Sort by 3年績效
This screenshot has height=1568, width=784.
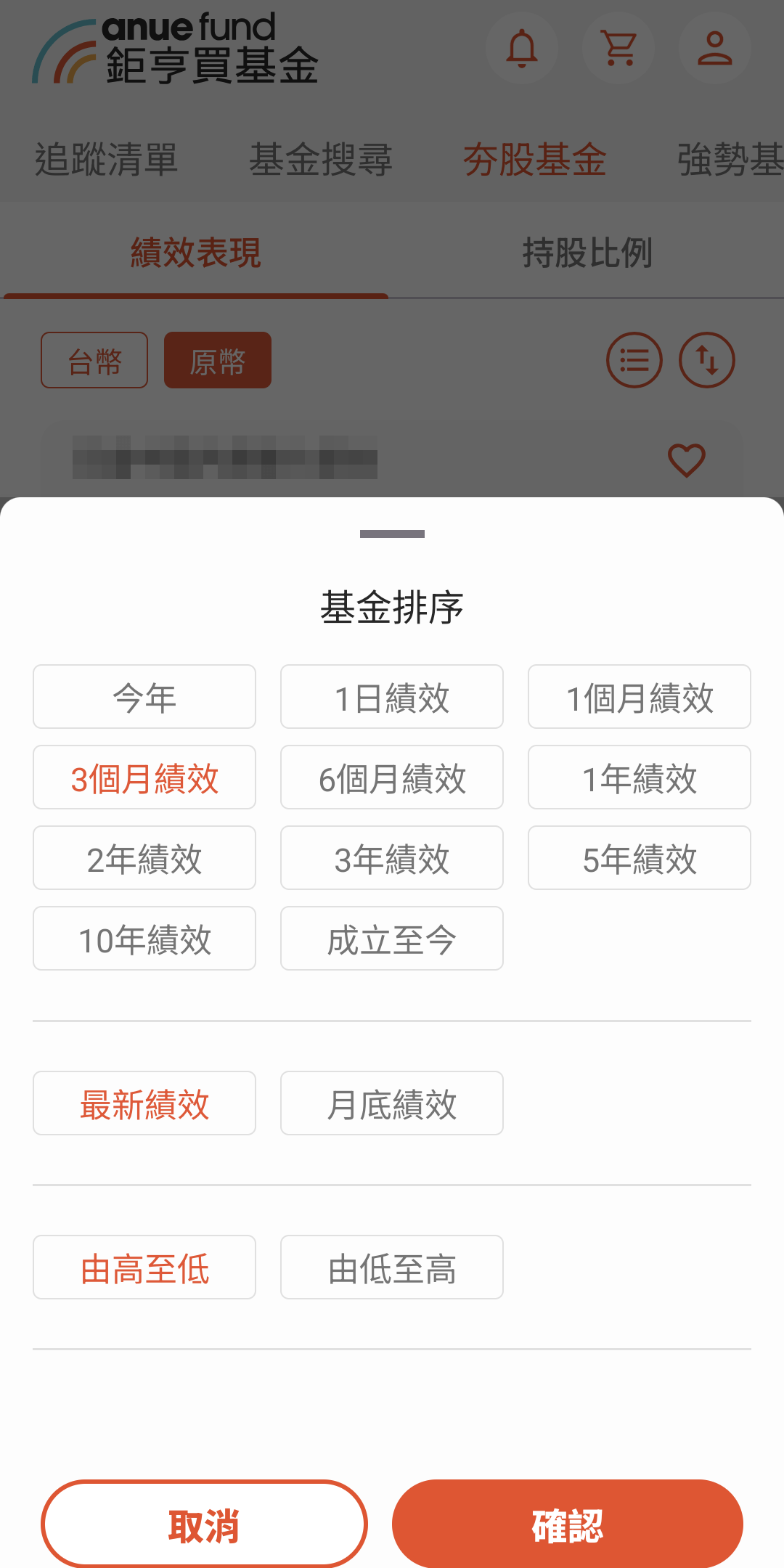pyautogui.click(x=392, y=858)
